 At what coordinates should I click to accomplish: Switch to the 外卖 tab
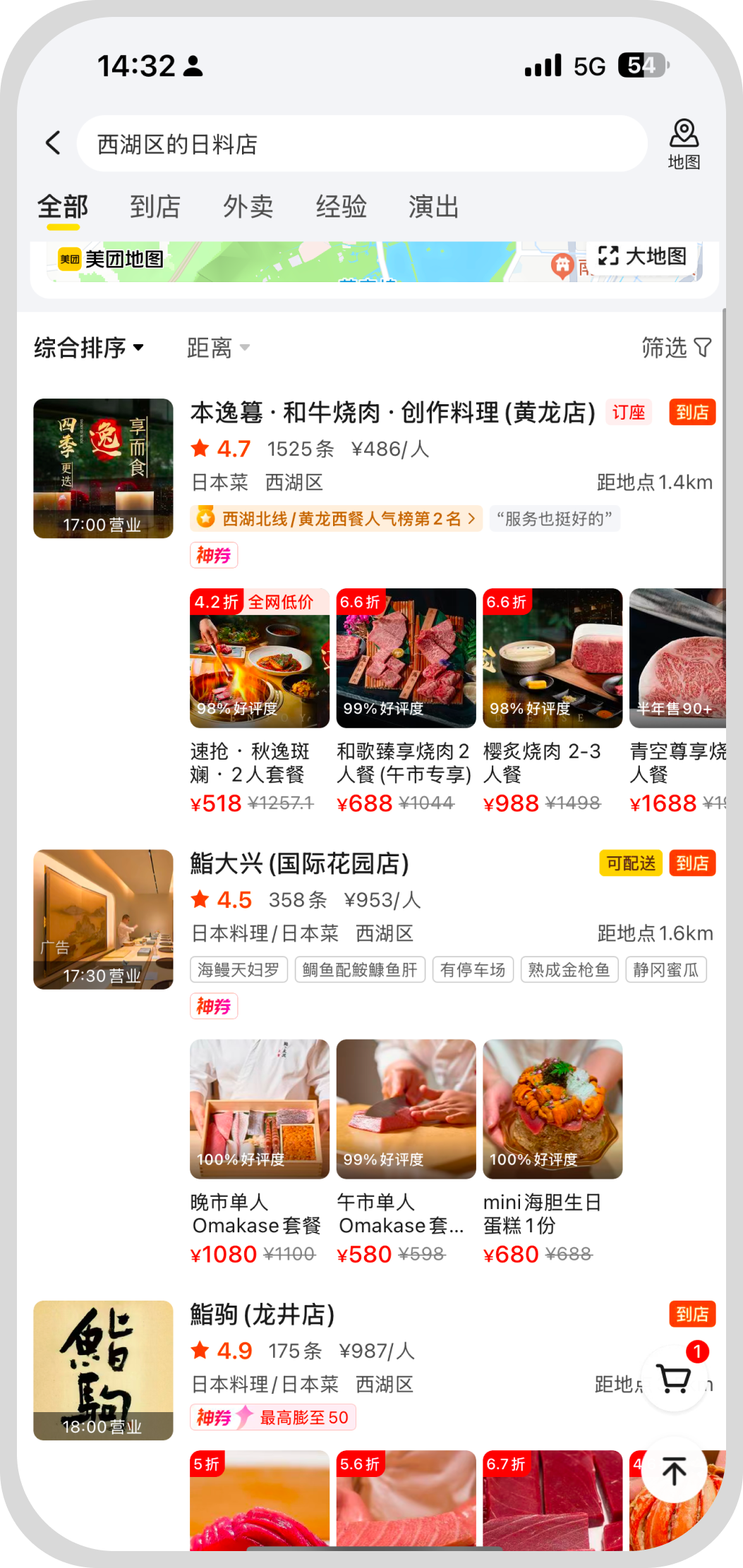[x=248, y=207]
